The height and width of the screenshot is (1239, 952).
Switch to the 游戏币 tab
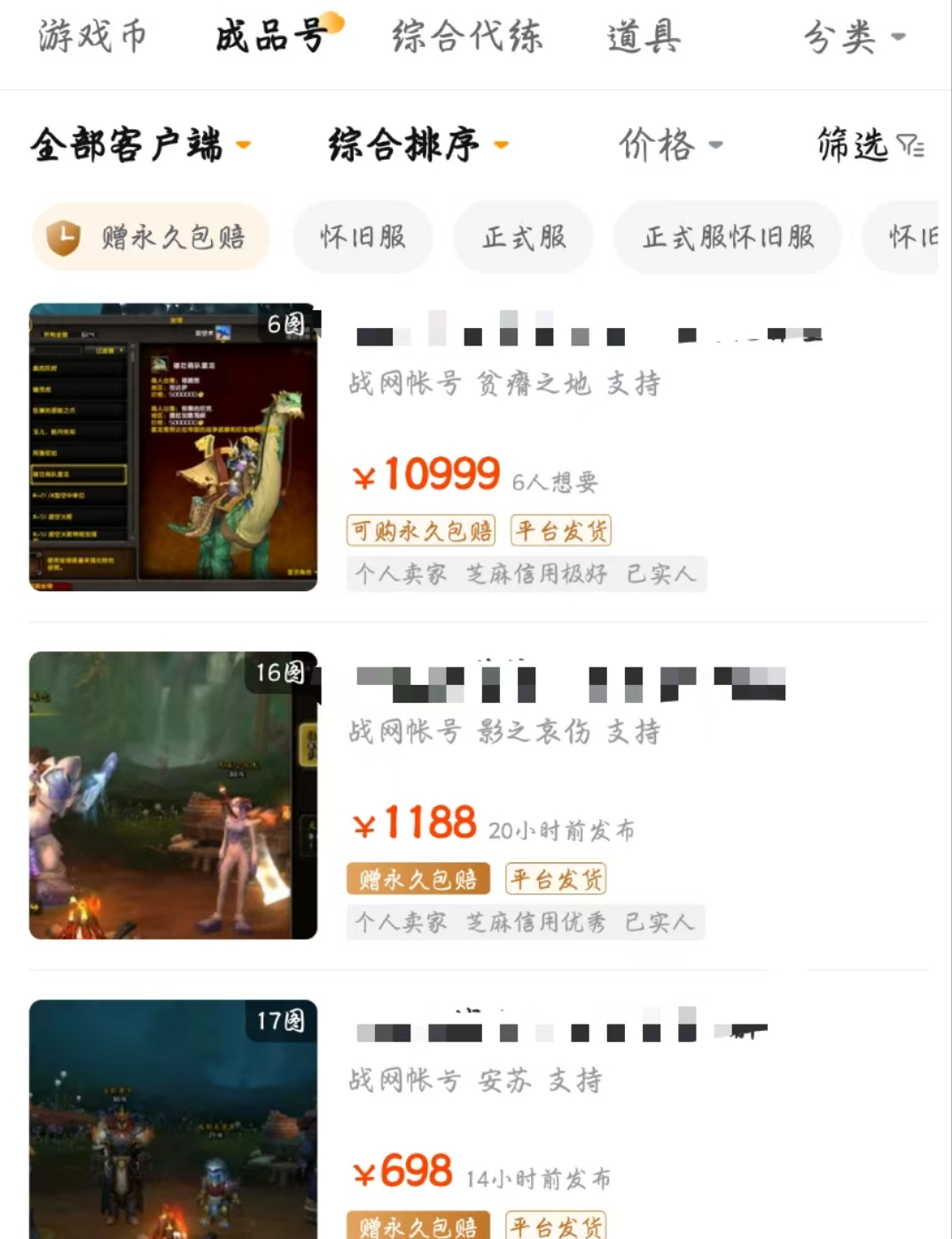(x=92, y=37)
